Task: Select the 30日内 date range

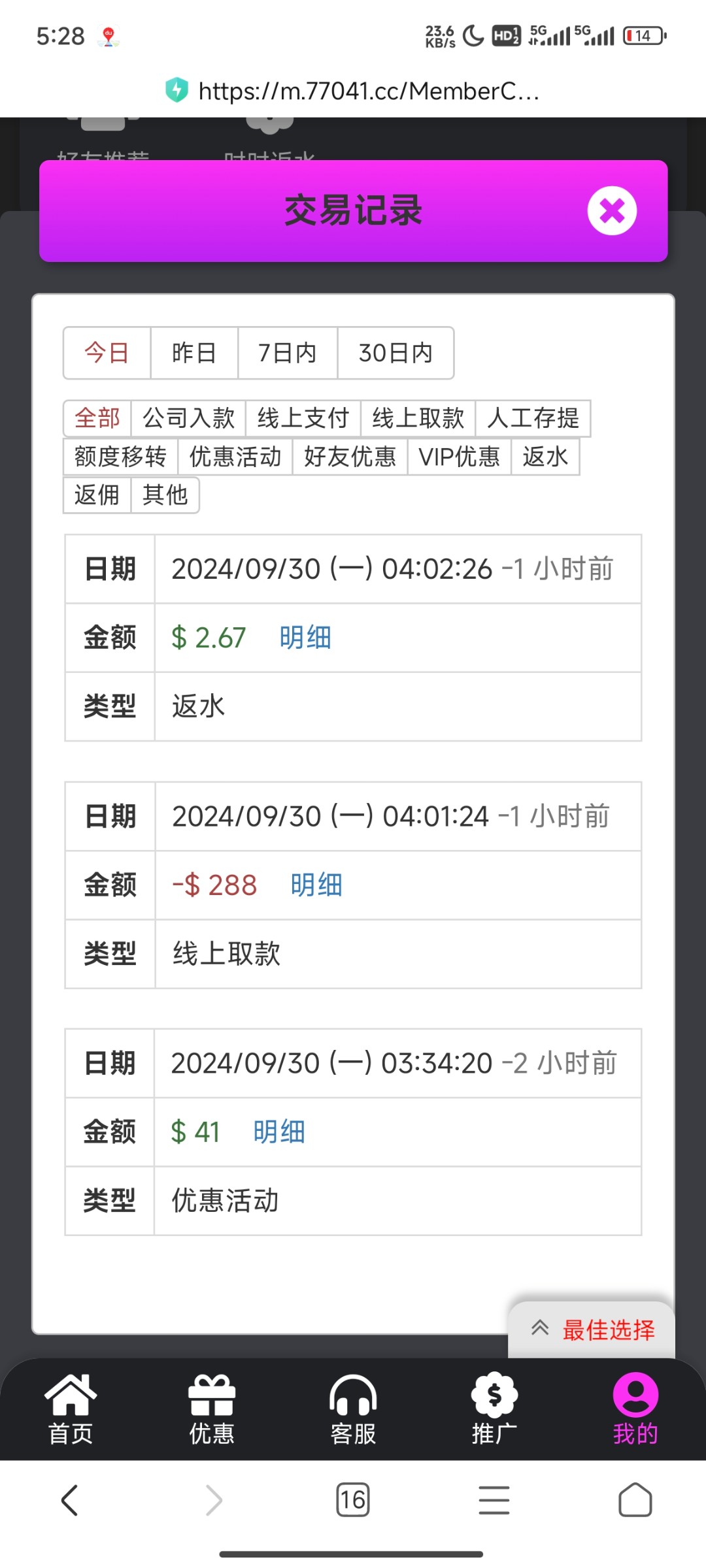Action: (x=395, y=353)
